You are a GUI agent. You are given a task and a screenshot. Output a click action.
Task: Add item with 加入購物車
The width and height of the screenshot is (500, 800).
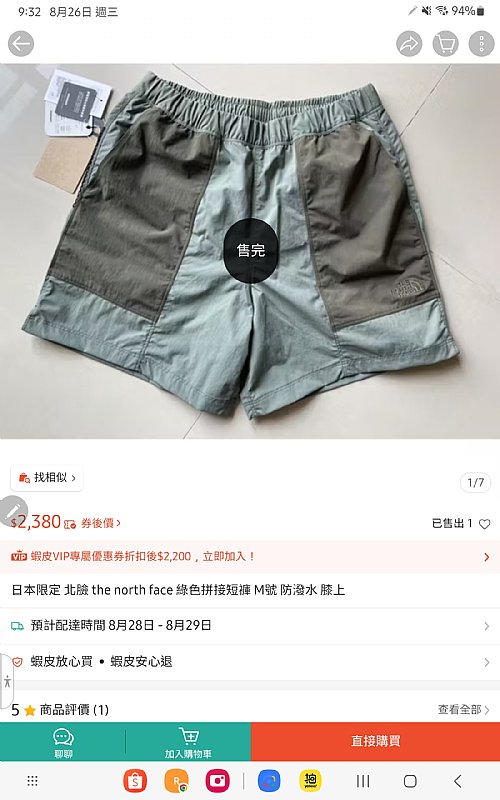(x=188, y=741)
